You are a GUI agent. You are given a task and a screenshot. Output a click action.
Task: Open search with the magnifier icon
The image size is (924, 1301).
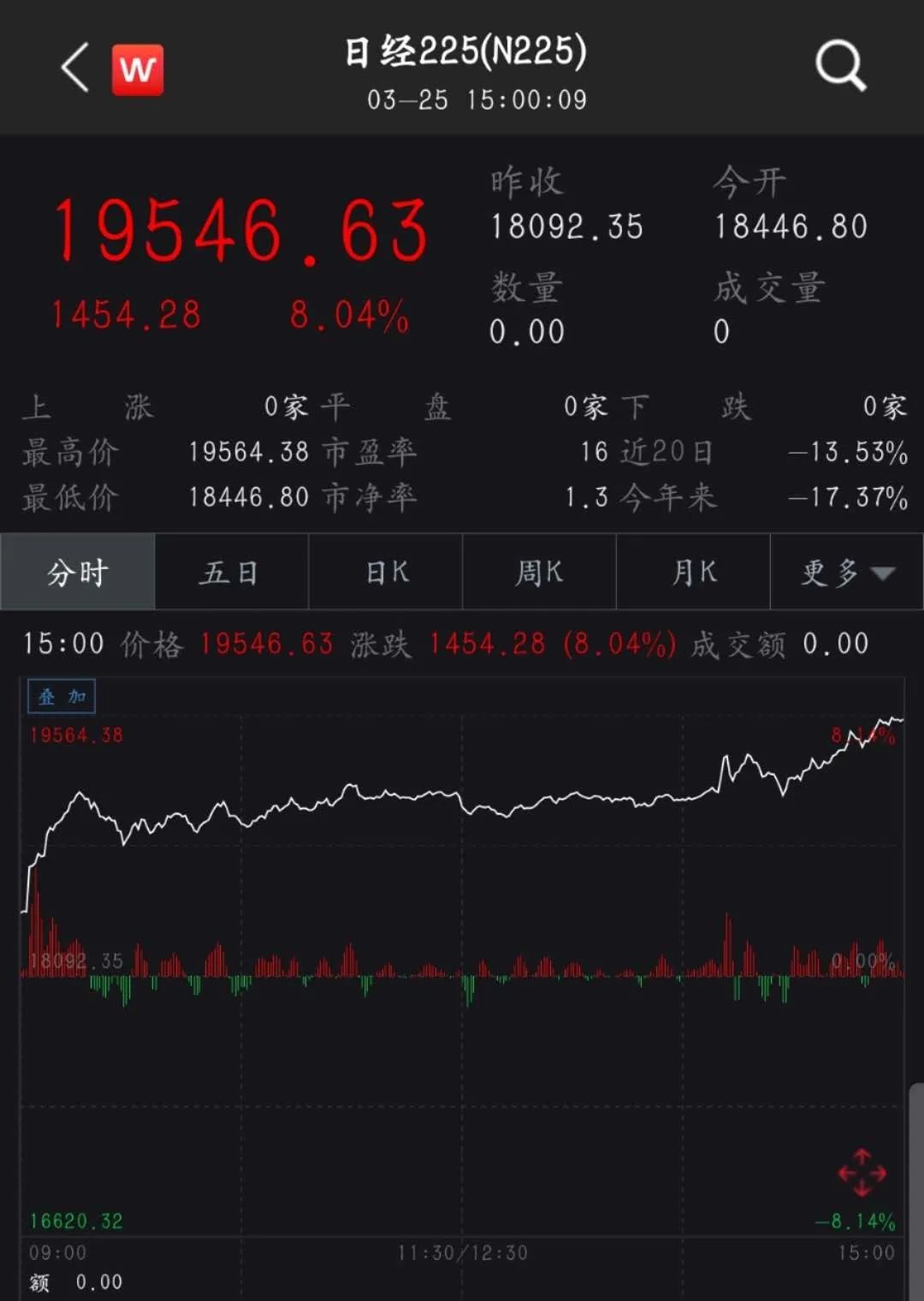click(x=840, y=65)
